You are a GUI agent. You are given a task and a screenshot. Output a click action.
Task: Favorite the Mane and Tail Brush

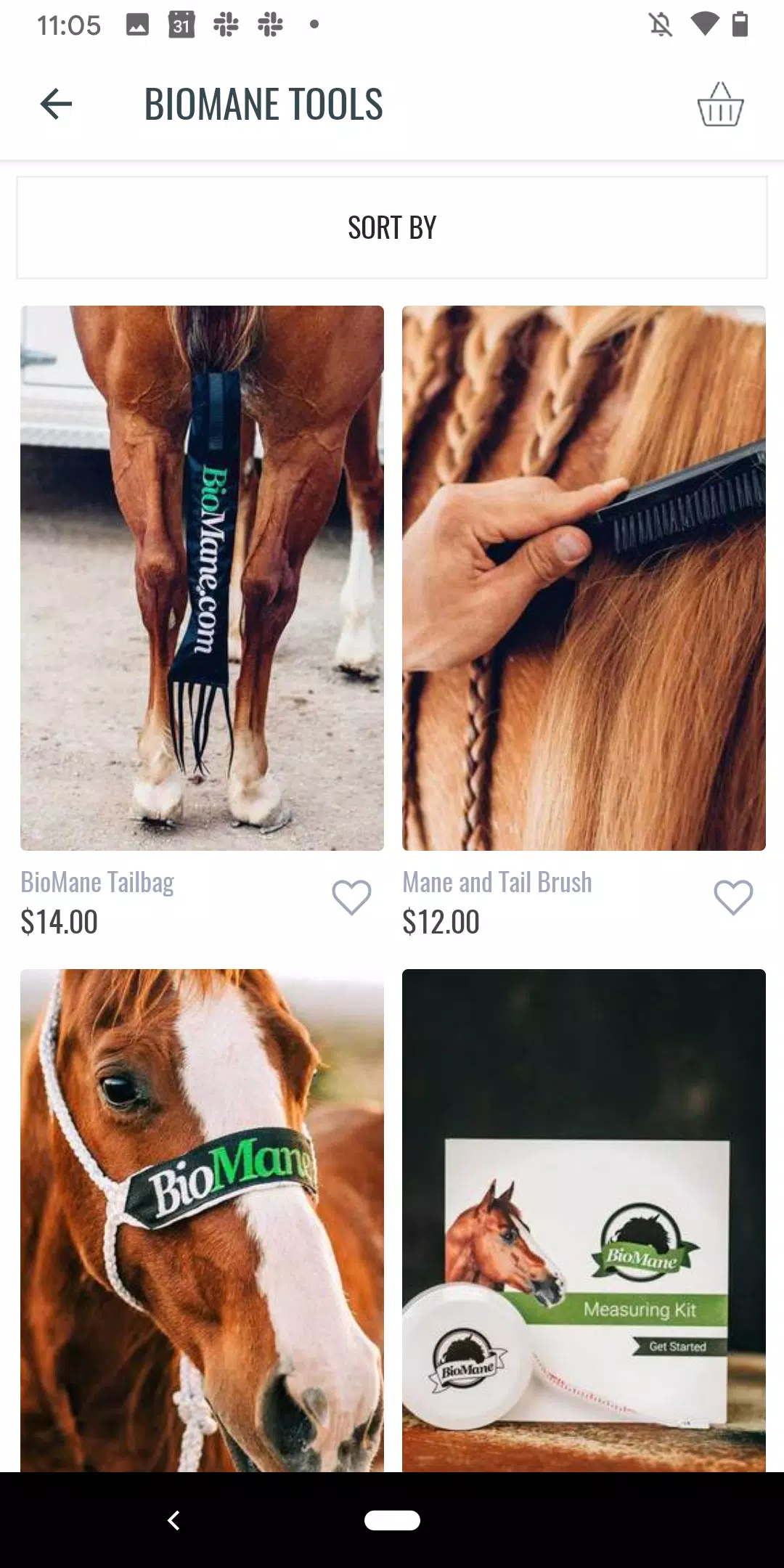click(x=733, y=897)
